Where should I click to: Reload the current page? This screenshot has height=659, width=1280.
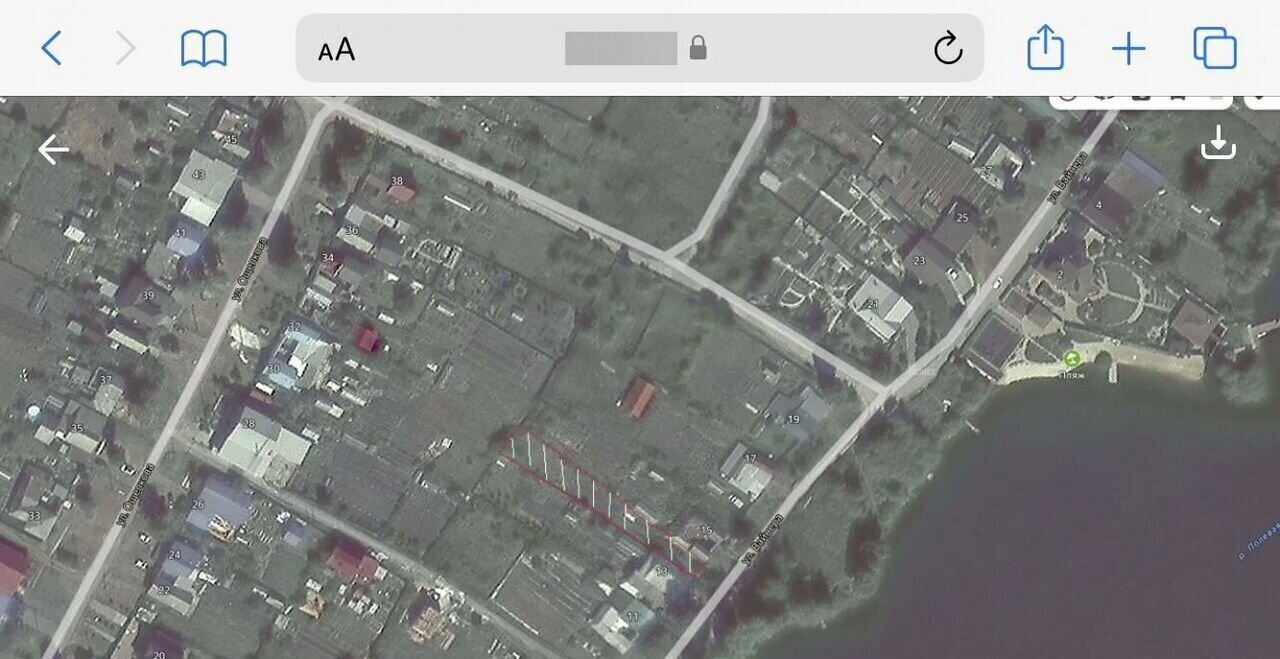(947, 48)
